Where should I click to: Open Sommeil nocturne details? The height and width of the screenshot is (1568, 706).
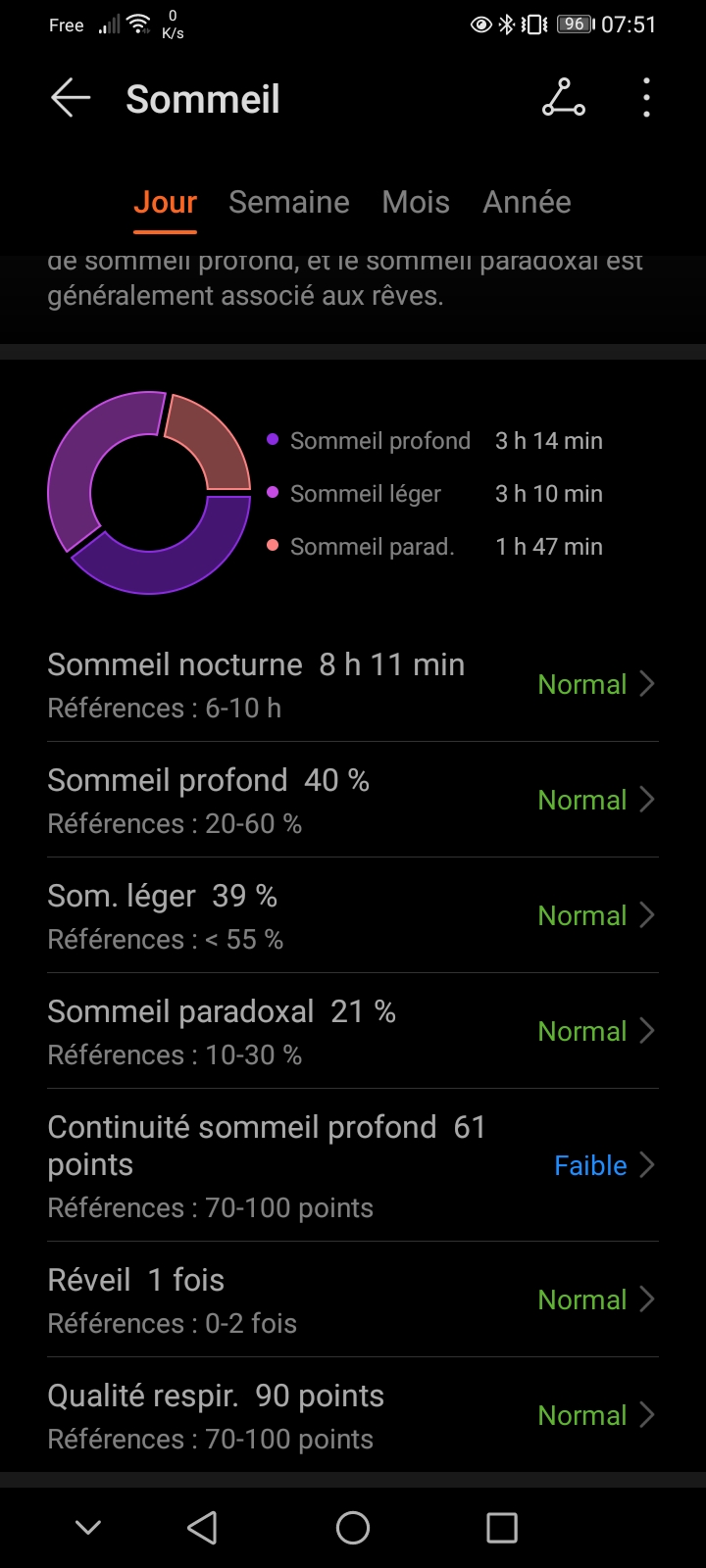tap(353, 684)
